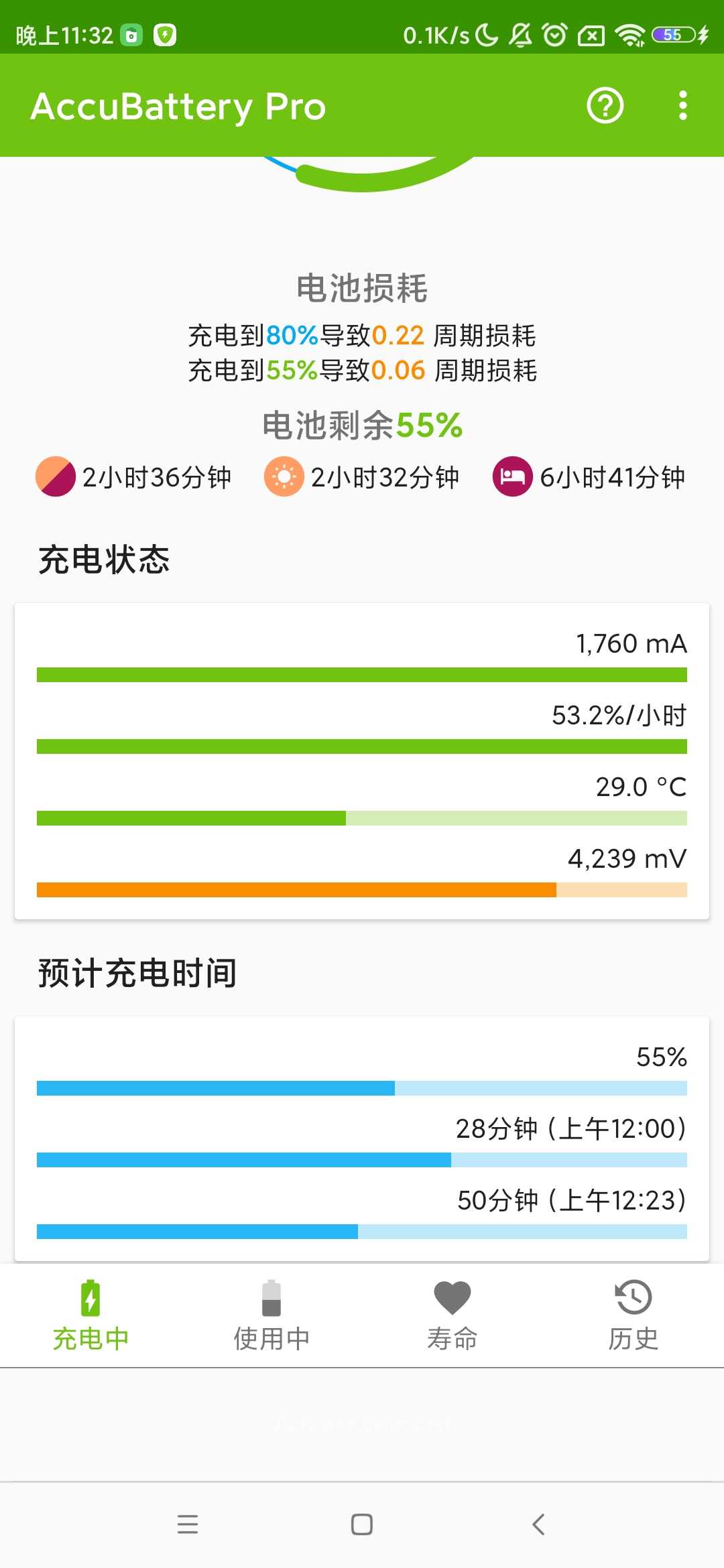Tap the system home button
Viewport: 724px width, 1568px height.
[362, 1524]
